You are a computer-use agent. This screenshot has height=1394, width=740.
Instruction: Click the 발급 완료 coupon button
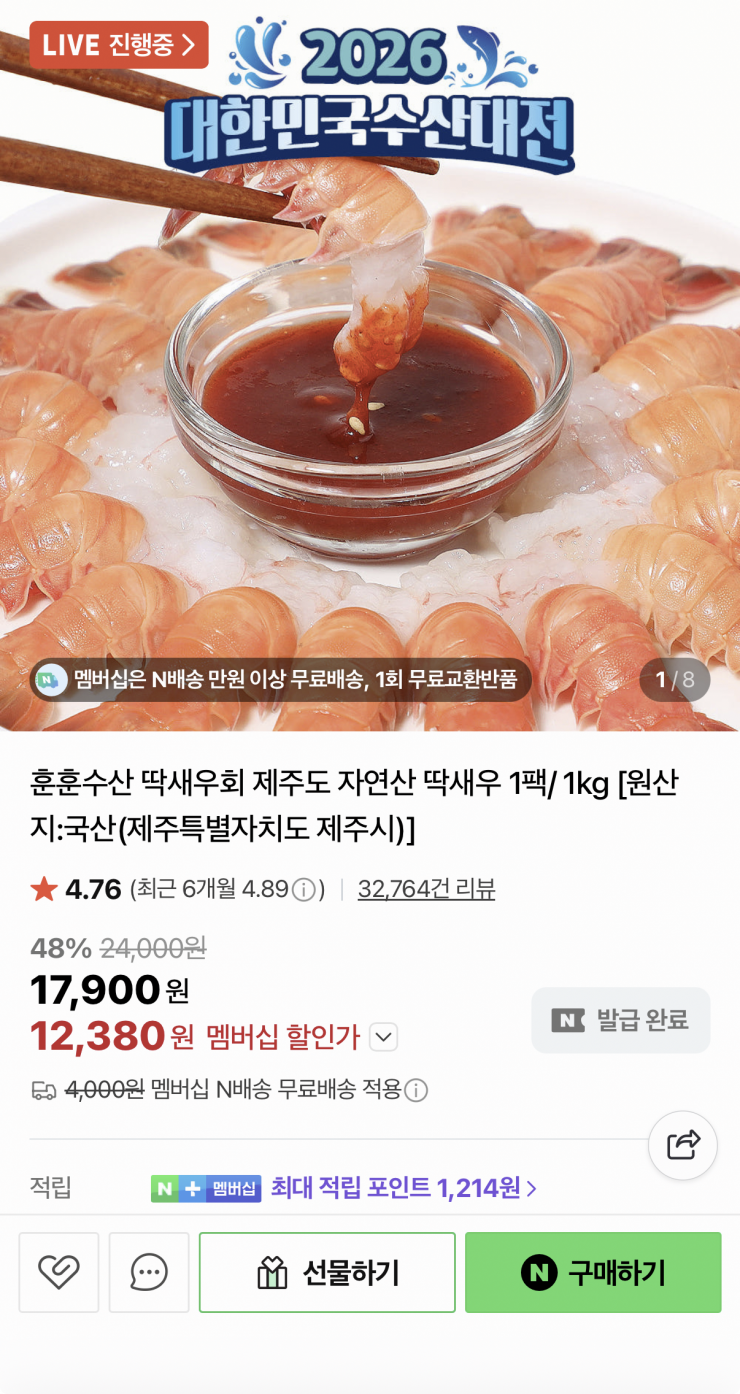620,1020
